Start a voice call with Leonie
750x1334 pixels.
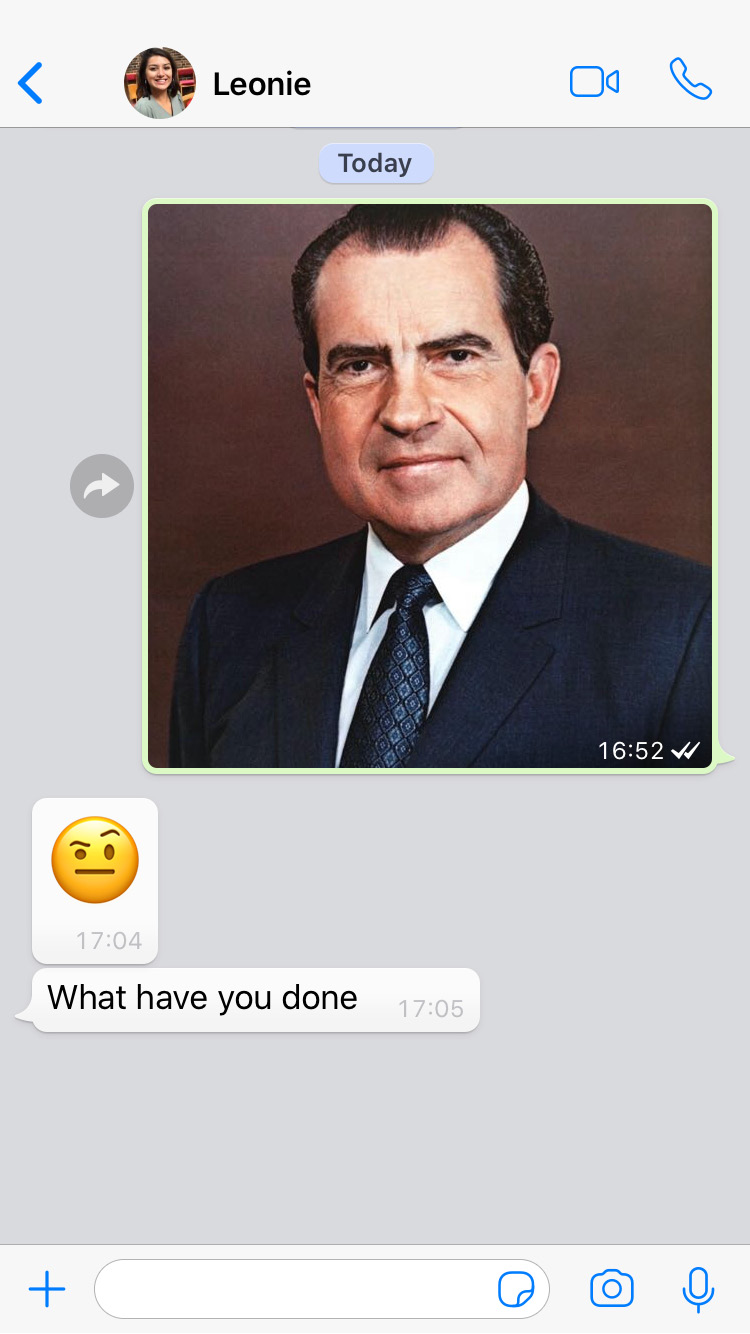(x=690, y=80)
